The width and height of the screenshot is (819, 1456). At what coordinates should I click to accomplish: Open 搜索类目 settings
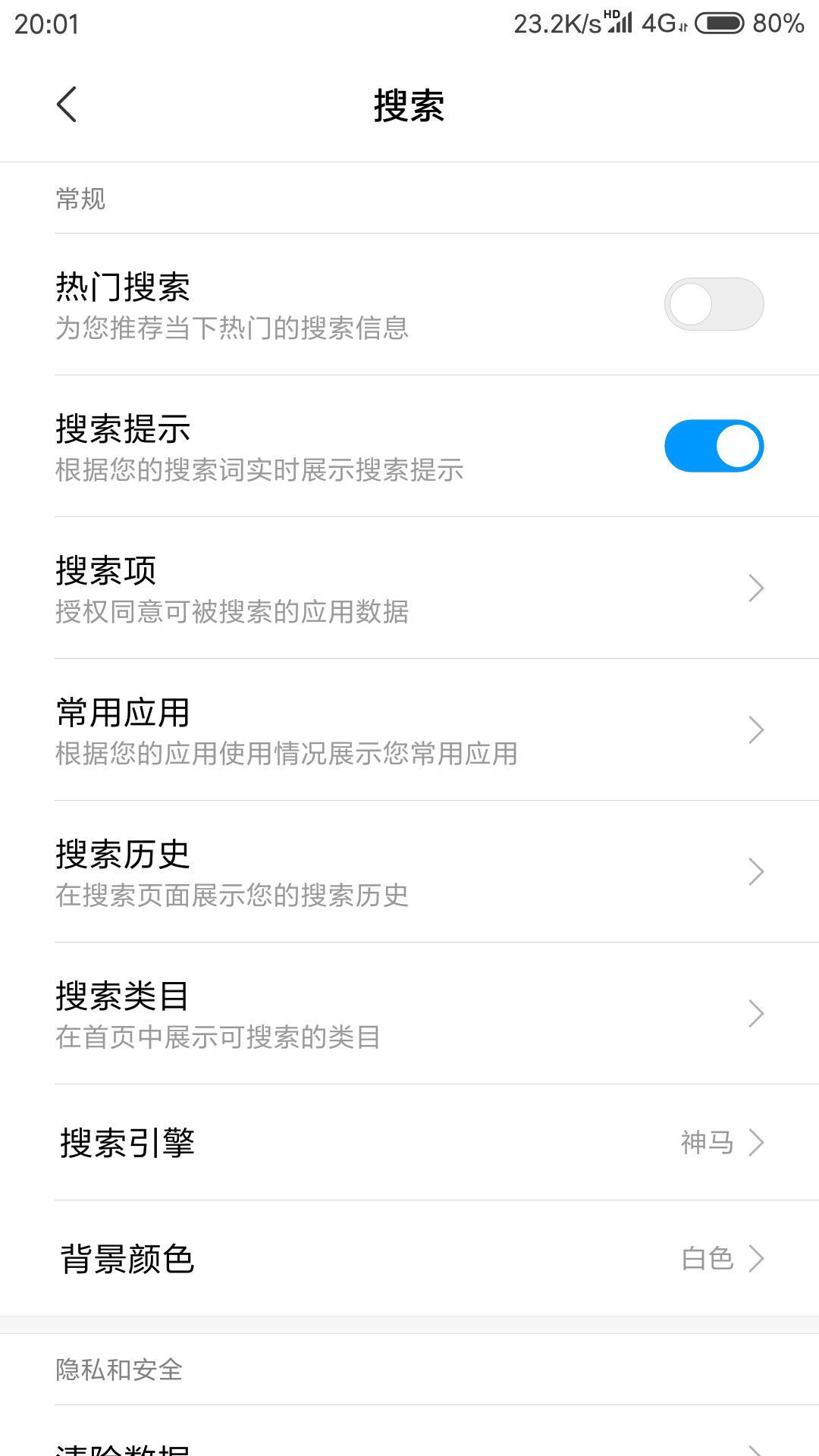pos(409,1013)
